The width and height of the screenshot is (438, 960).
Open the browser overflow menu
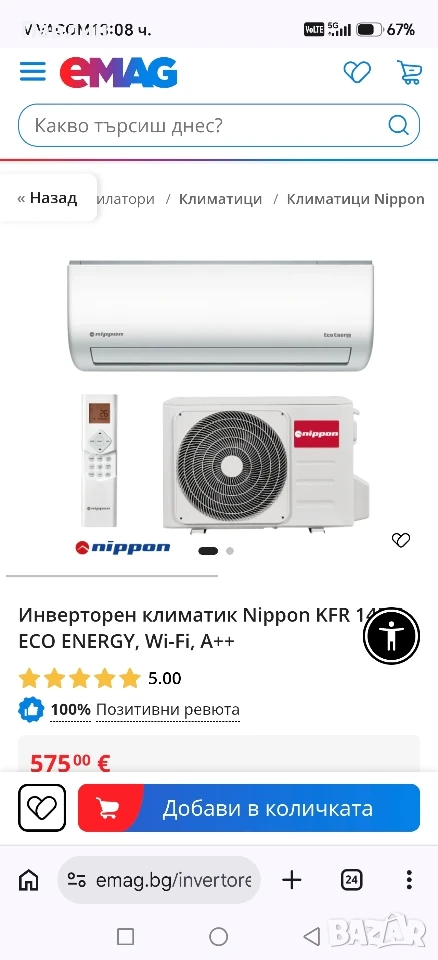point(409,880)
